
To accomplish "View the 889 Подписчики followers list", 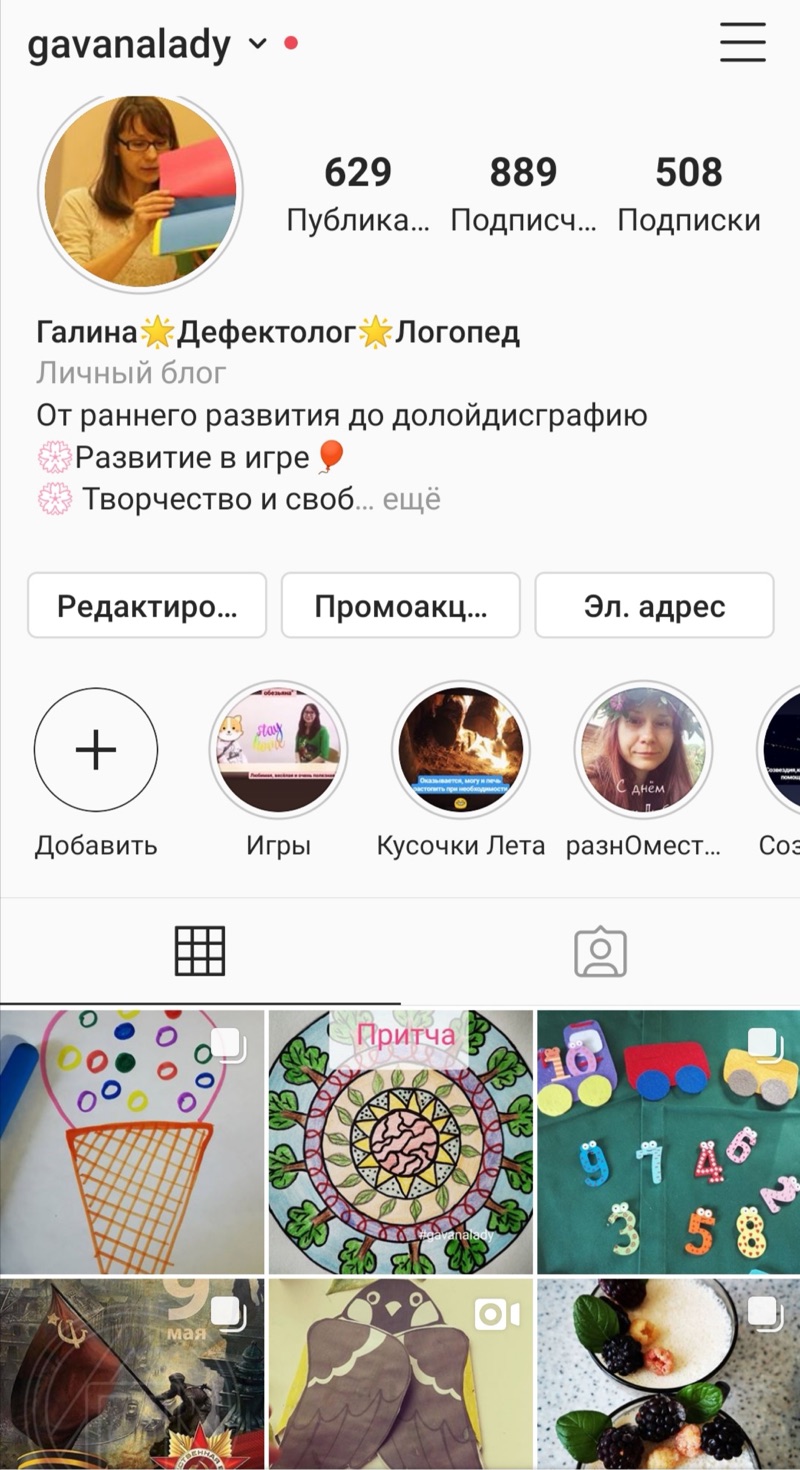I will tap(523, 194).
